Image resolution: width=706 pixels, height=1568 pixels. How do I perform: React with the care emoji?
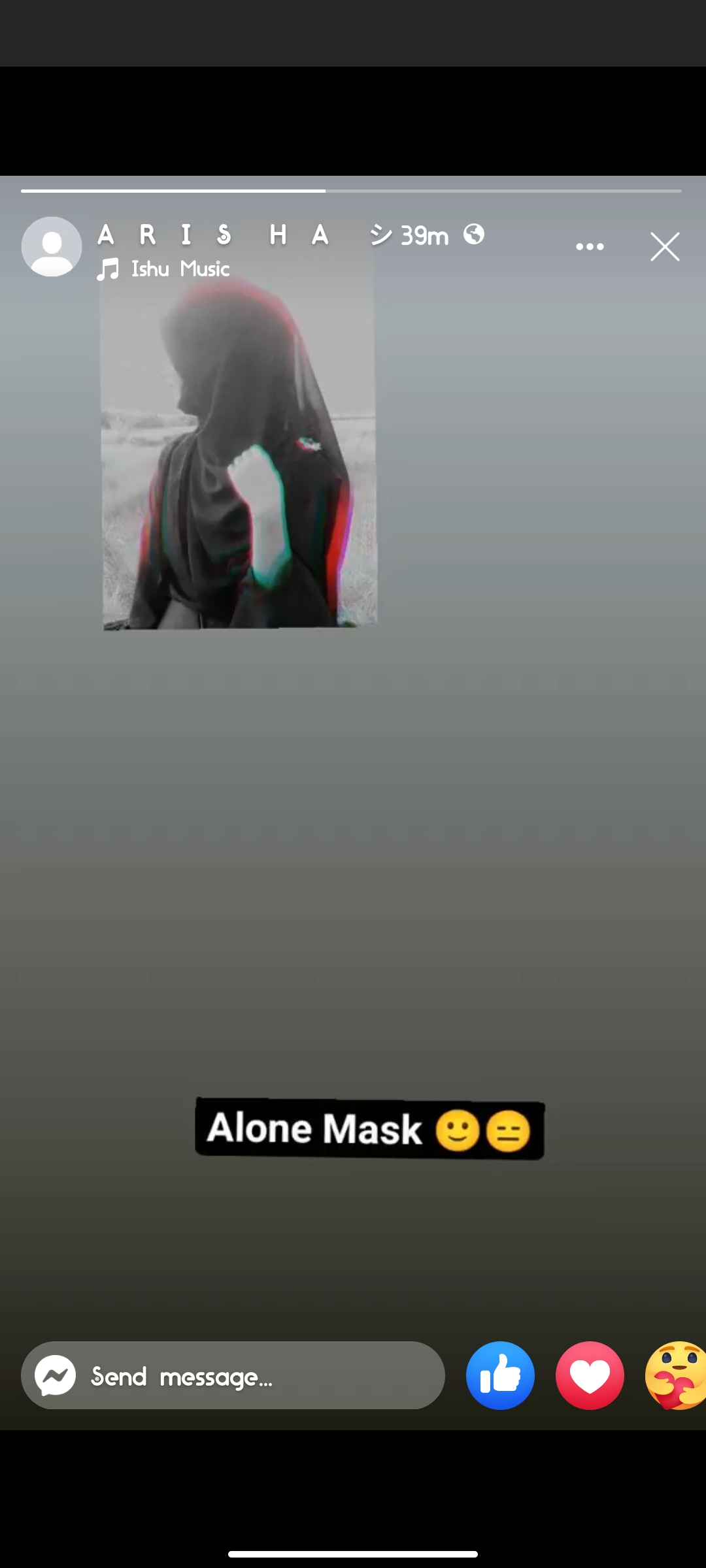[676, 1376]
